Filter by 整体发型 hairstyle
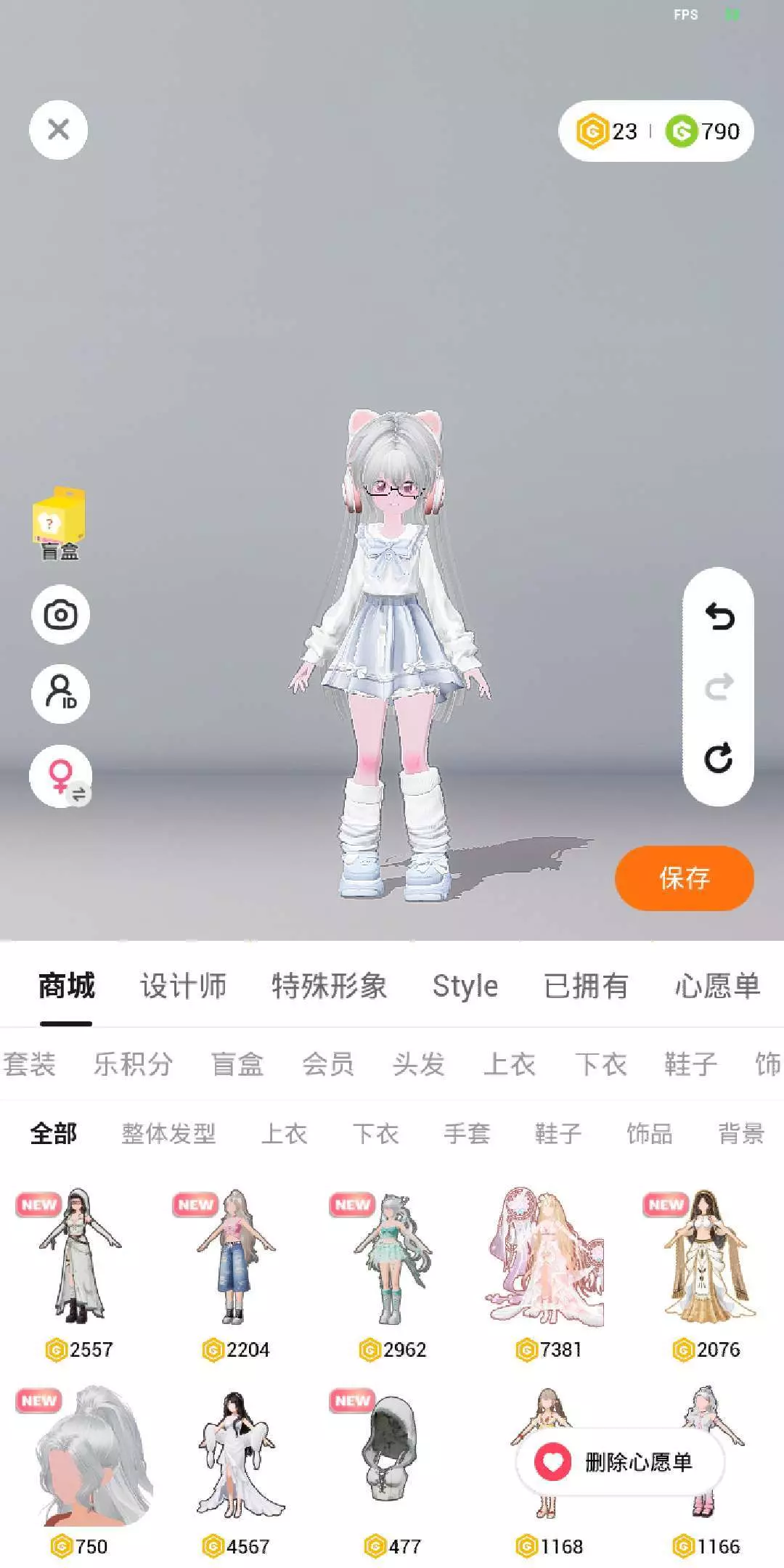 168,1133
